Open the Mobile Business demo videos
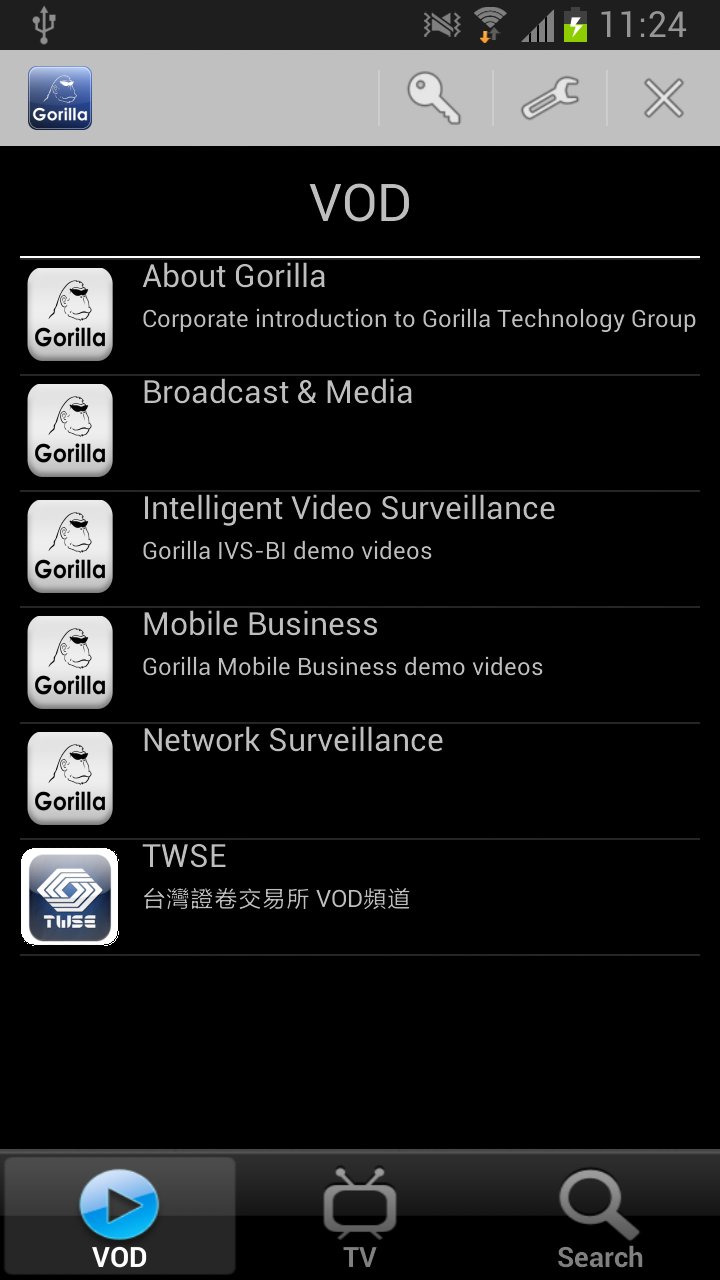Viewport: 720px width, 1280px height. tap(360, 665)
